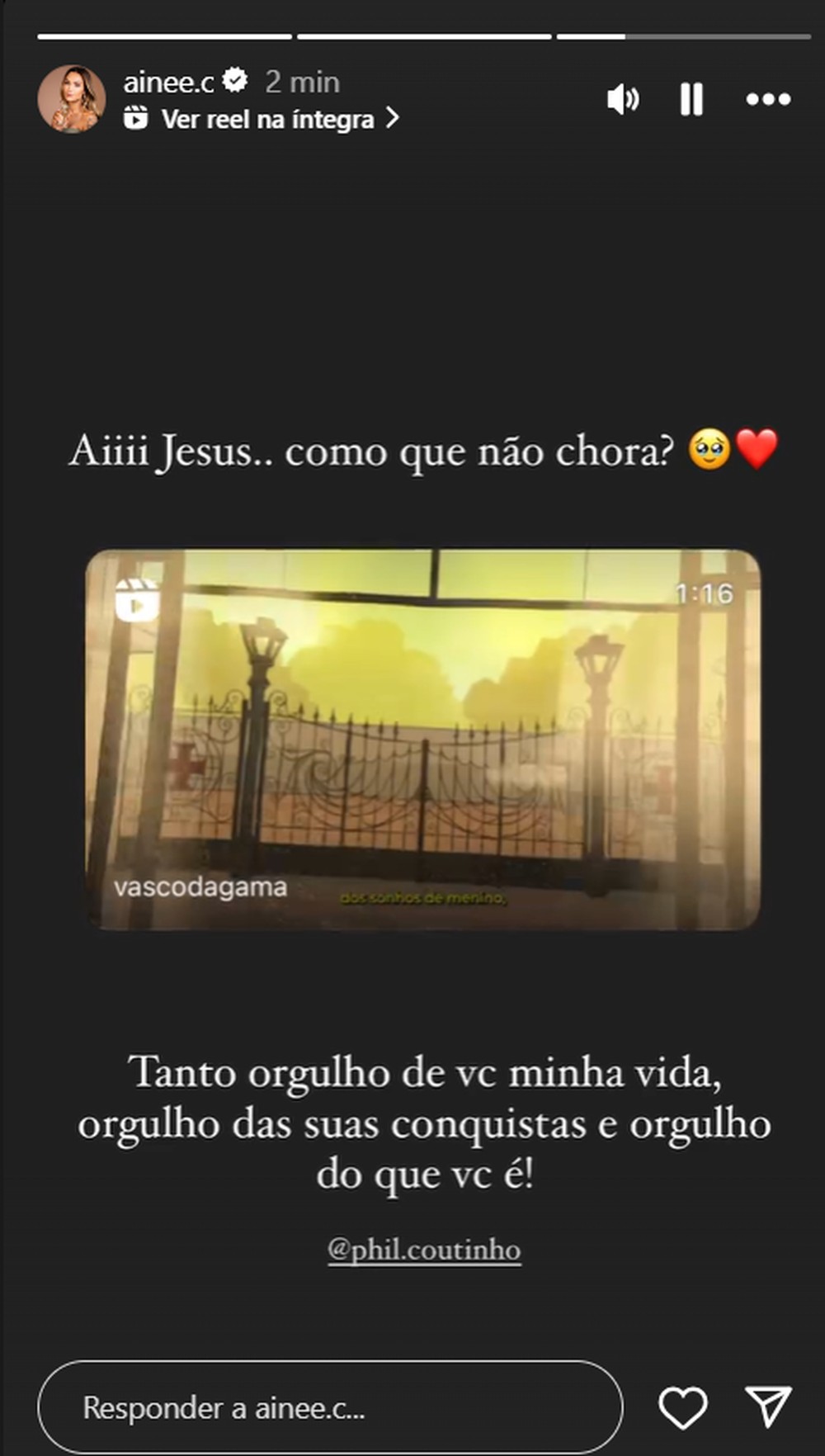
Task: Open the @phil.coutinho mention
Action: [x=424, y=1250]
